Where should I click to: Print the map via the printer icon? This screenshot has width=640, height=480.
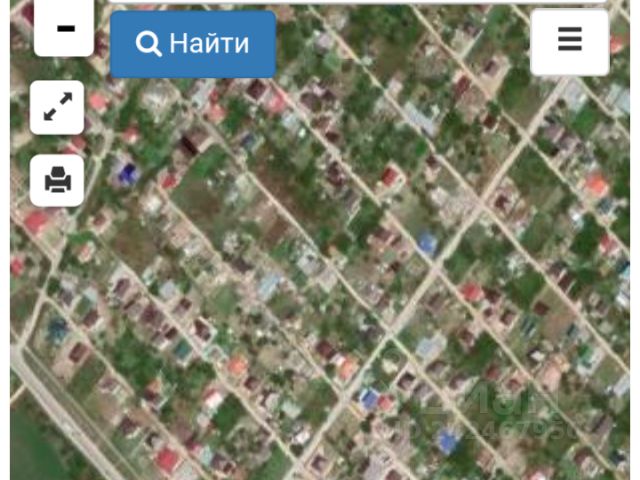click(57, 180)
